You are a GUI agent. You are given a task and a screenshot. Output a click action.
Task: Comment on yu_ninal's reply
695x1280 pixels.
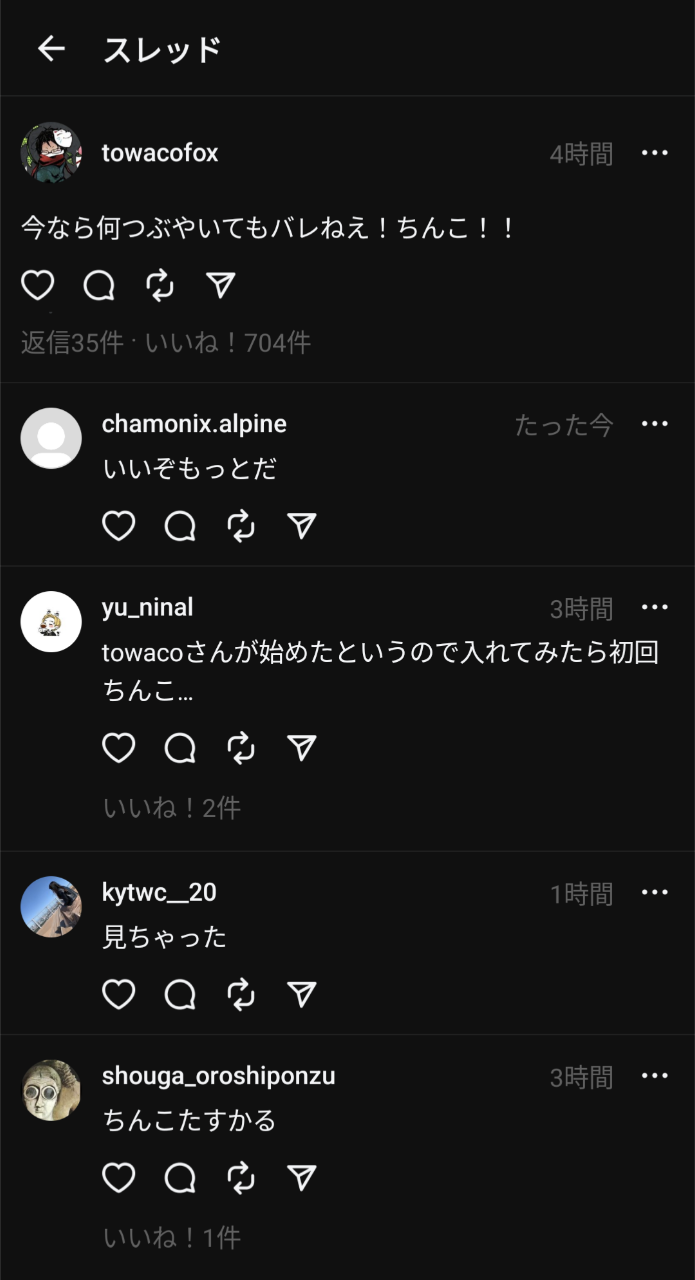click(x=180, y=748)
